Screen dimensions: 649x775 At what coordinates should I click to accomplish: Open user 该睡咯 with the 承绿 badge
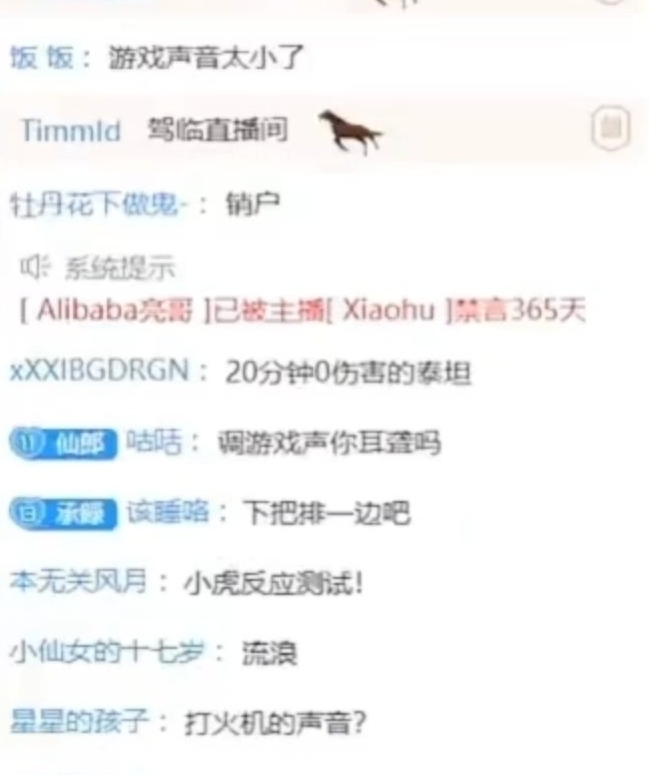click(167, 513)
